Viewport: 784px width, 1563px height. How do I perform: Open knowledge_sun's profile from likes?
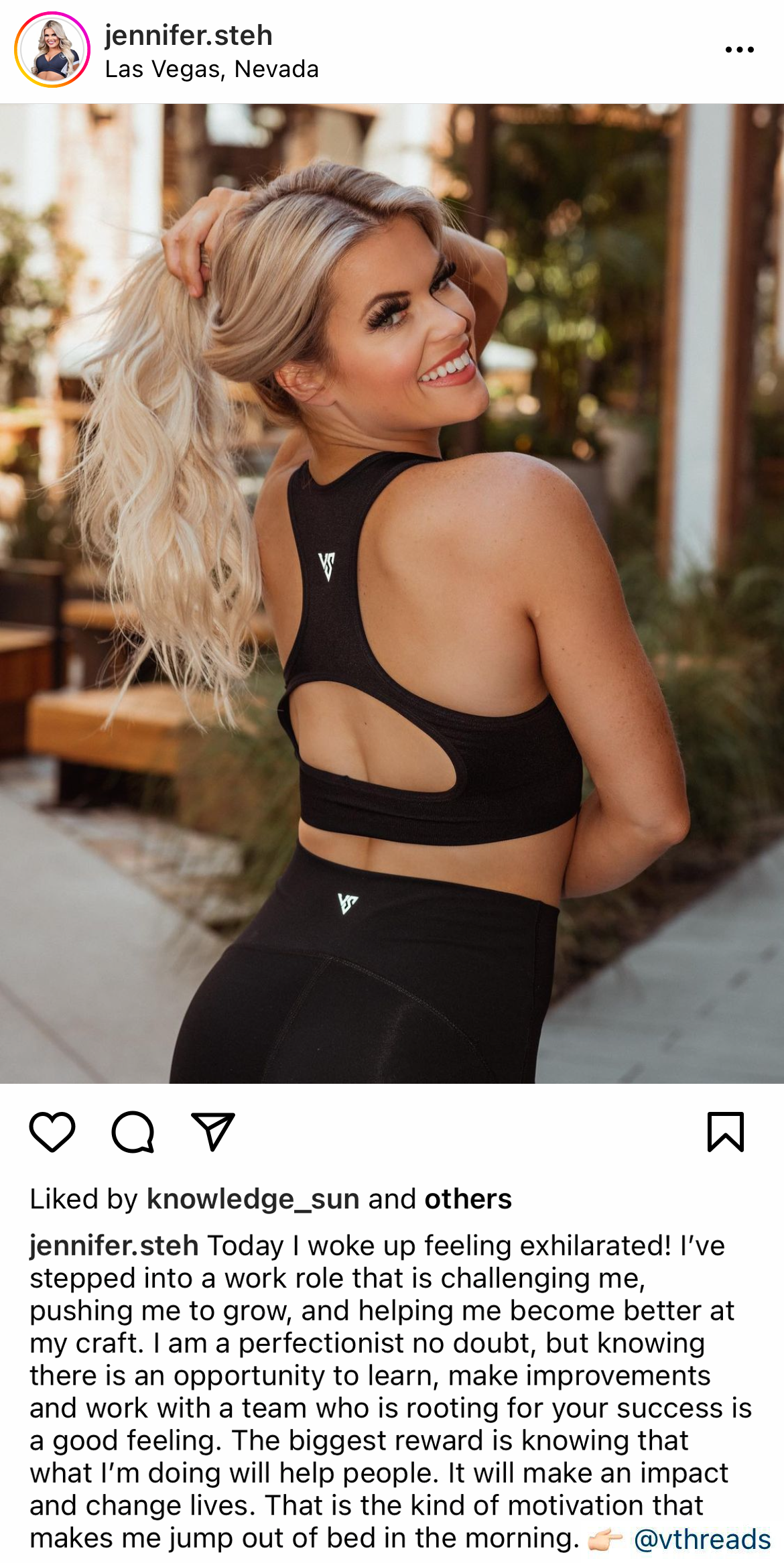click(253, 1199)
